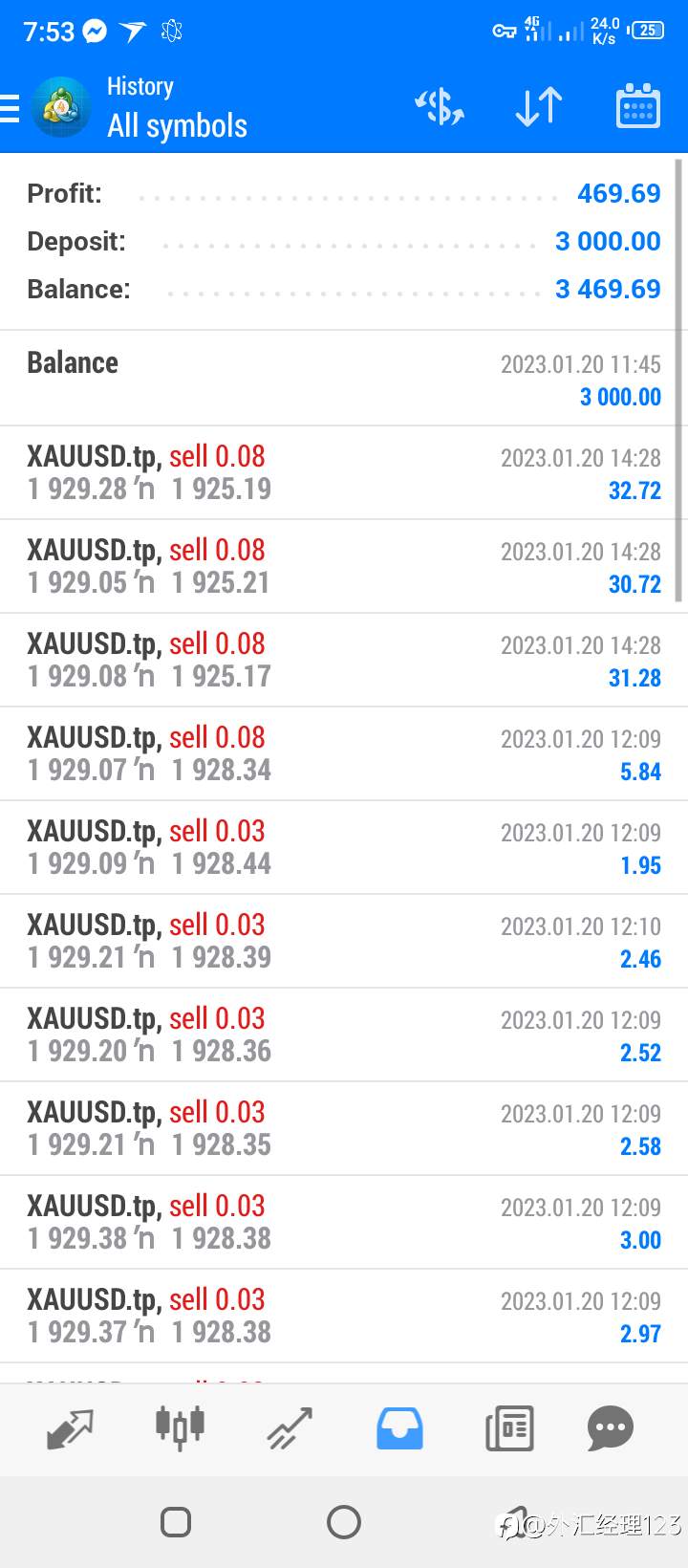Open the sell trade with profit 3.00
Viewport: 688px width, 1568px height.
coord(344,1222)
